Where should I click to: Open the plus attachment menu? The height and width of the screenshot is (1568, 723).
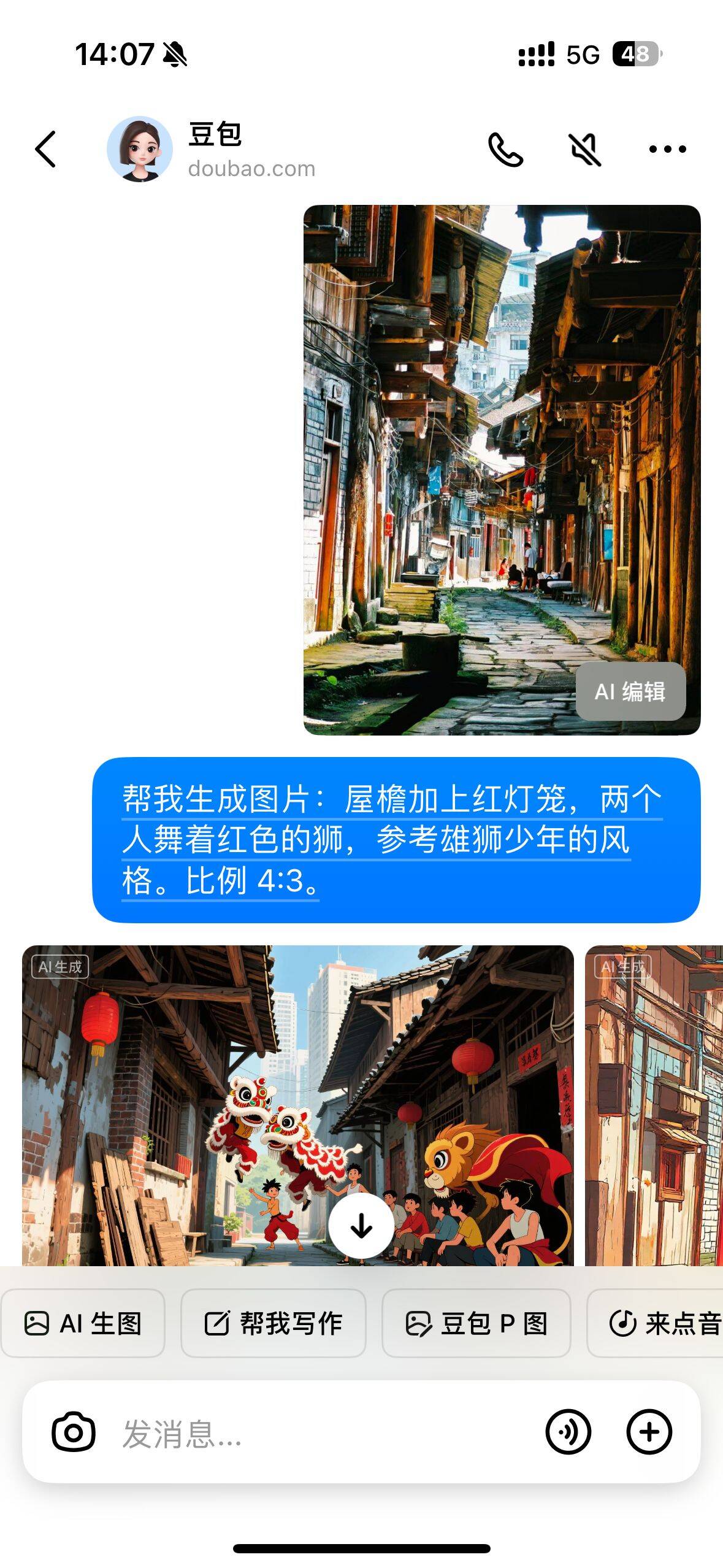pyautogui.click(x=649, y=1432)
